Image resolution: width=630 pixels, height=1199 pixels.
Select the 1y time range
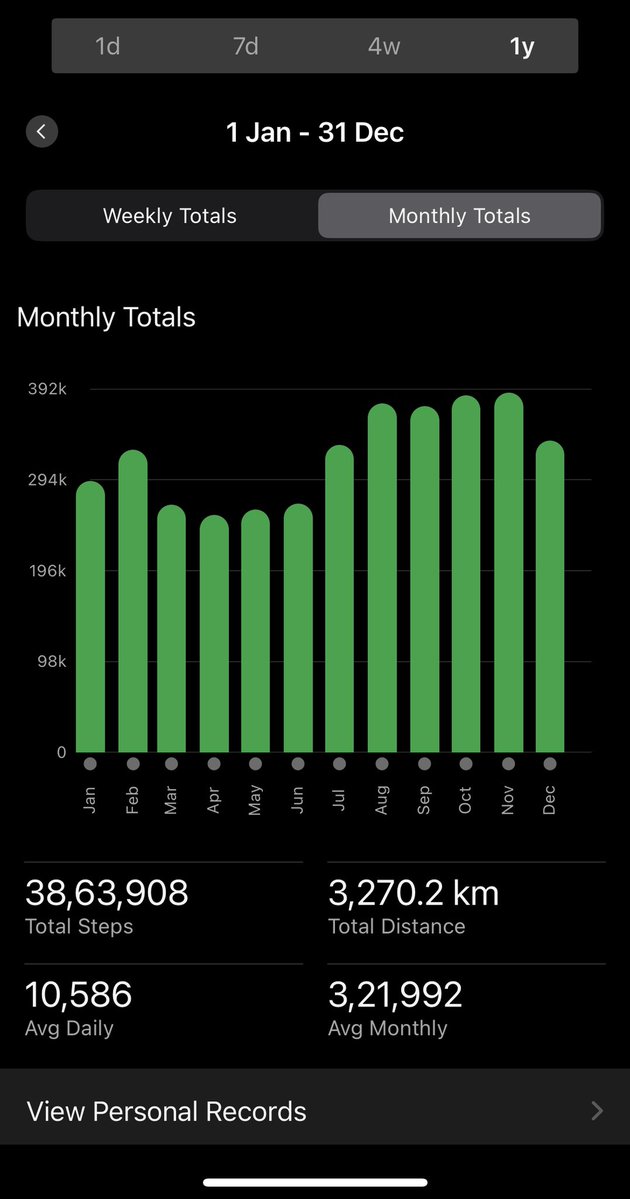[521, 47]
